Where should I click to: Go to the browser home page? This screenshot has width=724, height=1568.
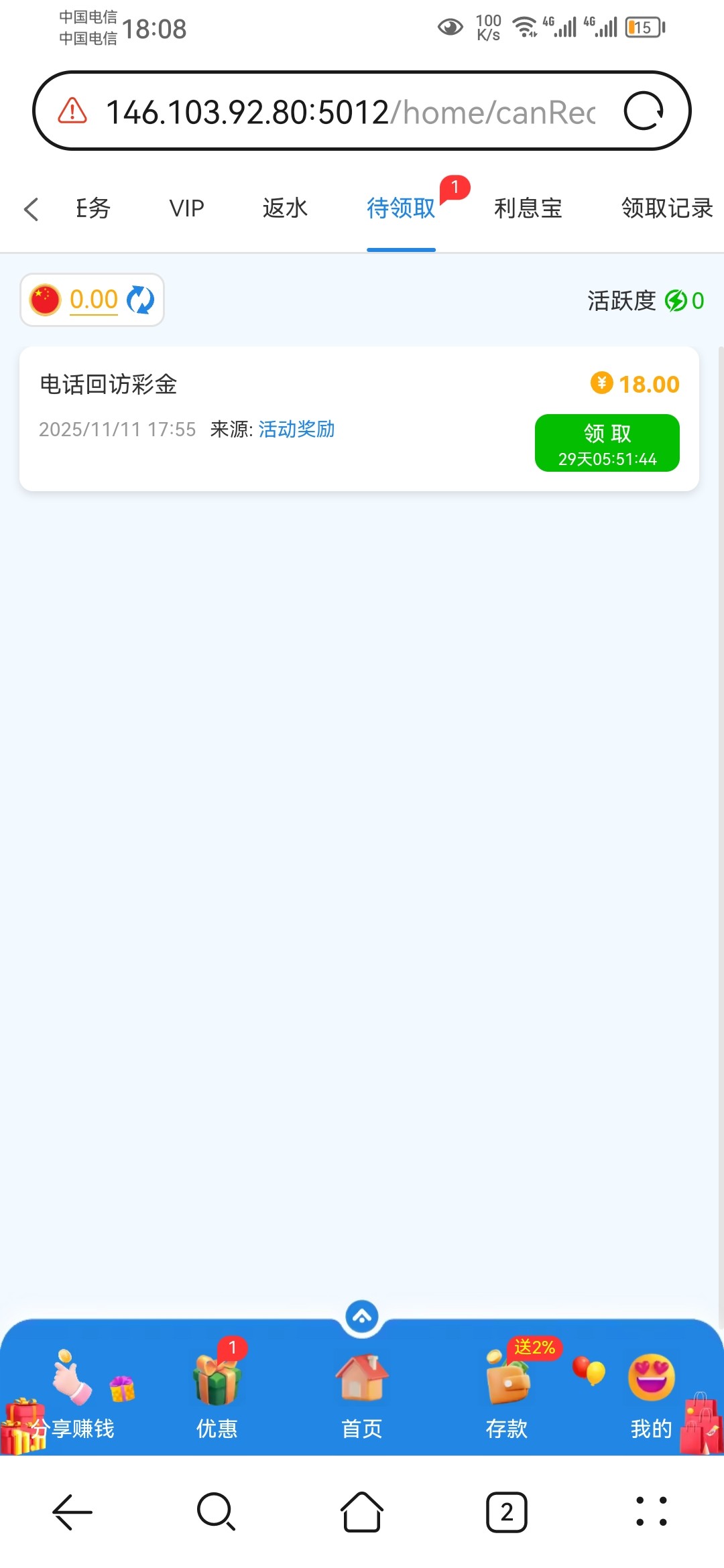[362, 1512]
